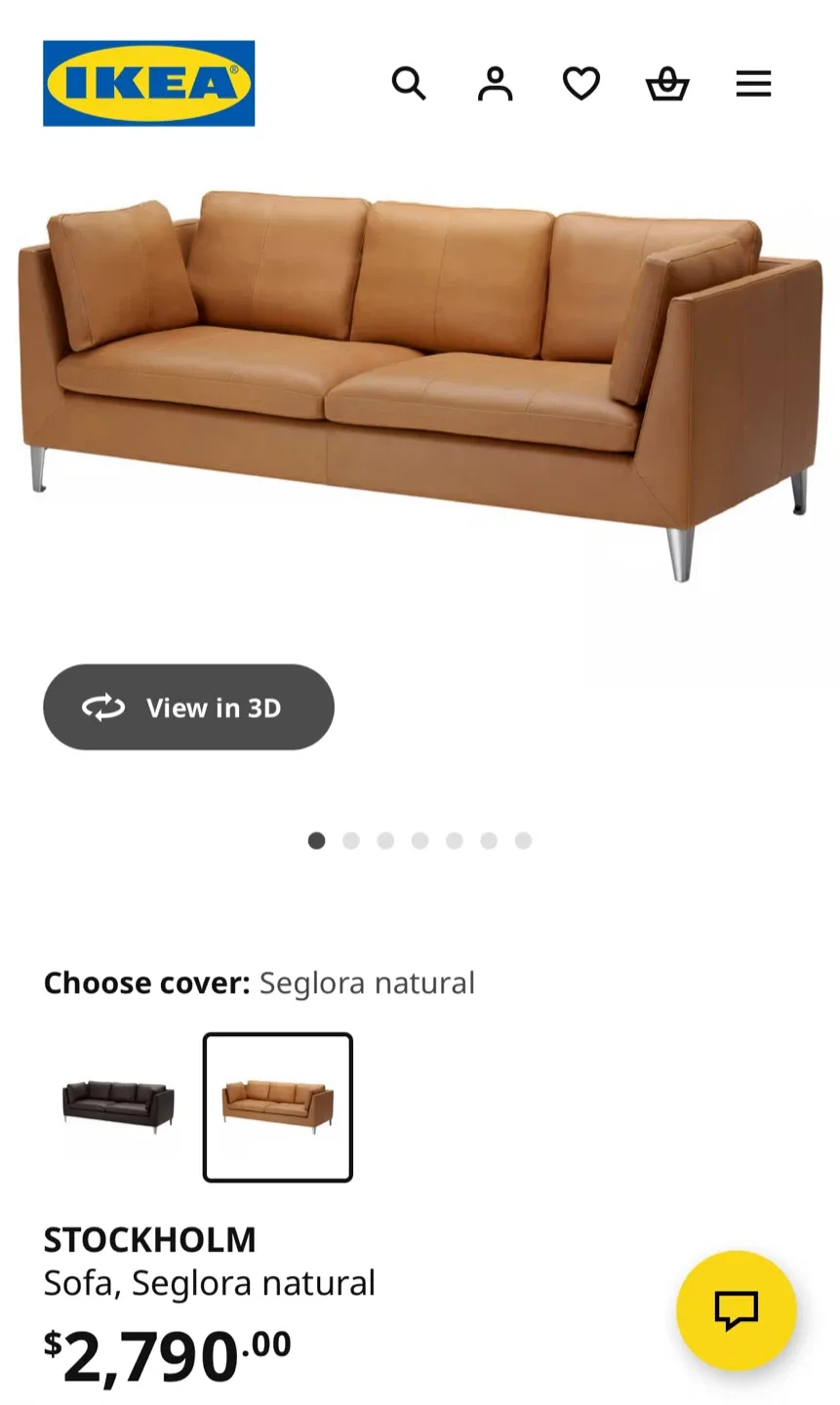This screenshot has height=1405, width=840.
Task: Open the favorites heart icon
Action: pyautogui.click(x=581, y=84)
